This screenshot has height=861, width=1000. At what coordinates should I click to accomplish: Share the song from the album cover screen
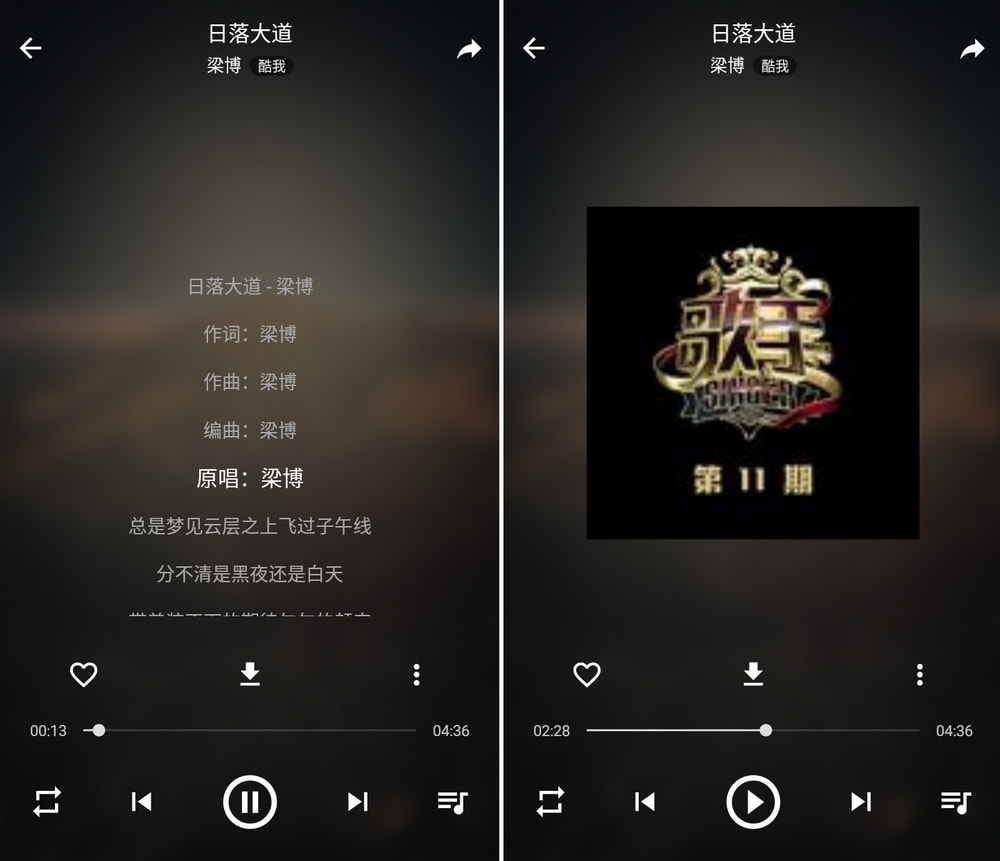(x=972, y=49)
